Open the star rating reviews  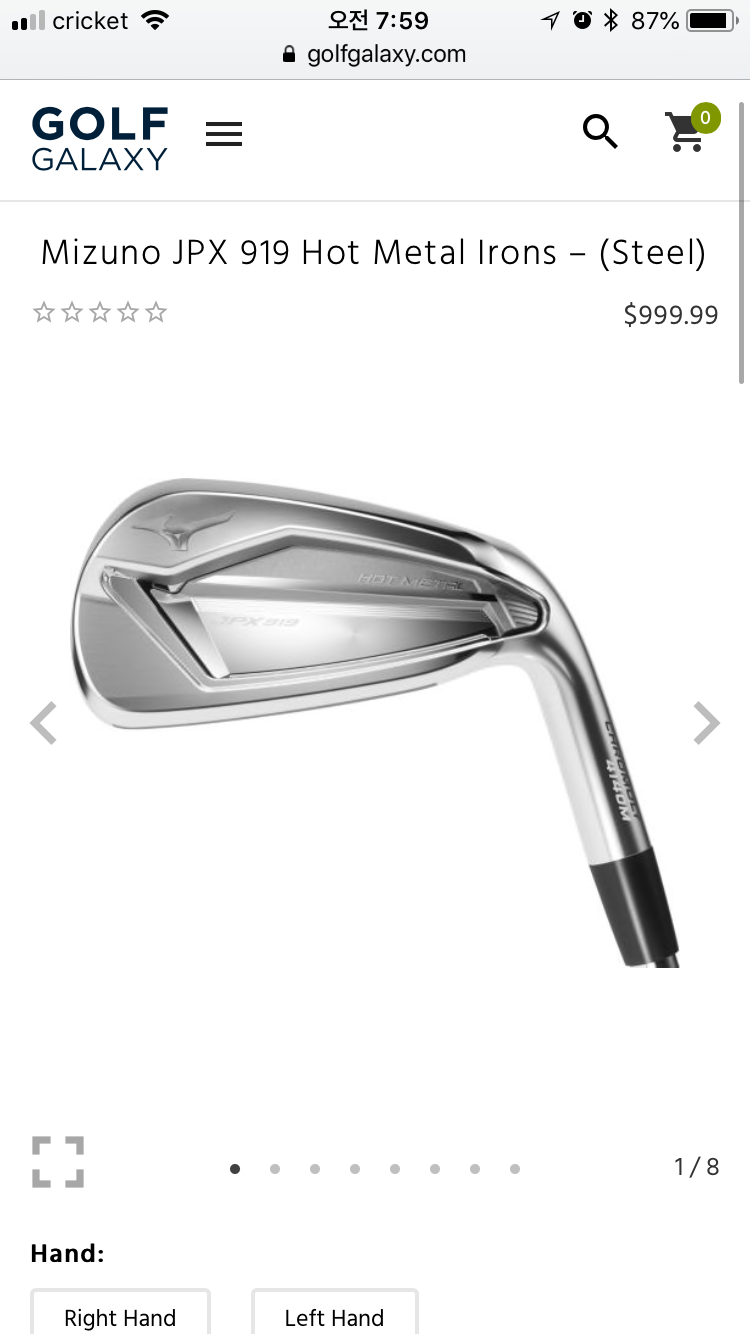pyautogui.click(x=100, y=313)
